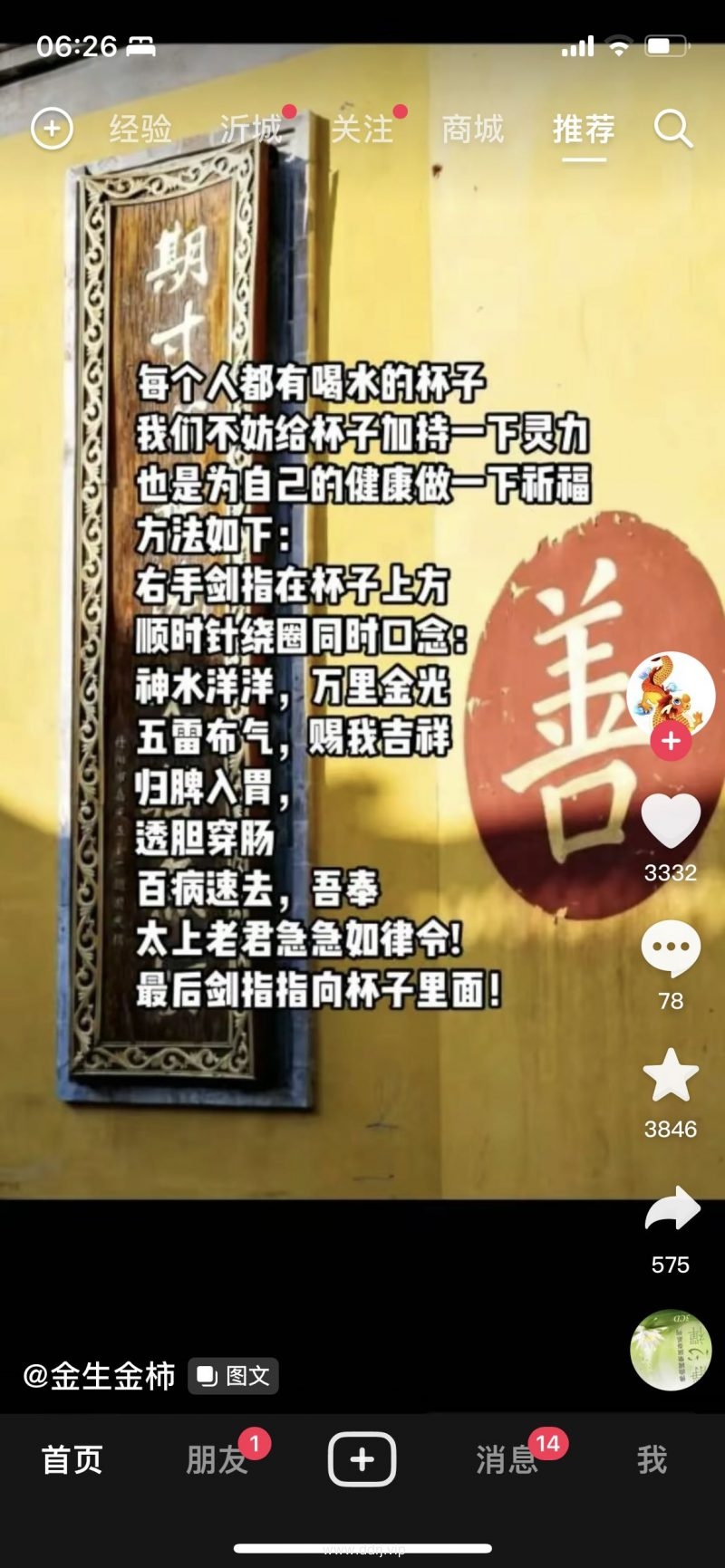This screenshot has width=725, height=1568.
Task: Open the 商城 tab
Action: pos(472,129)
